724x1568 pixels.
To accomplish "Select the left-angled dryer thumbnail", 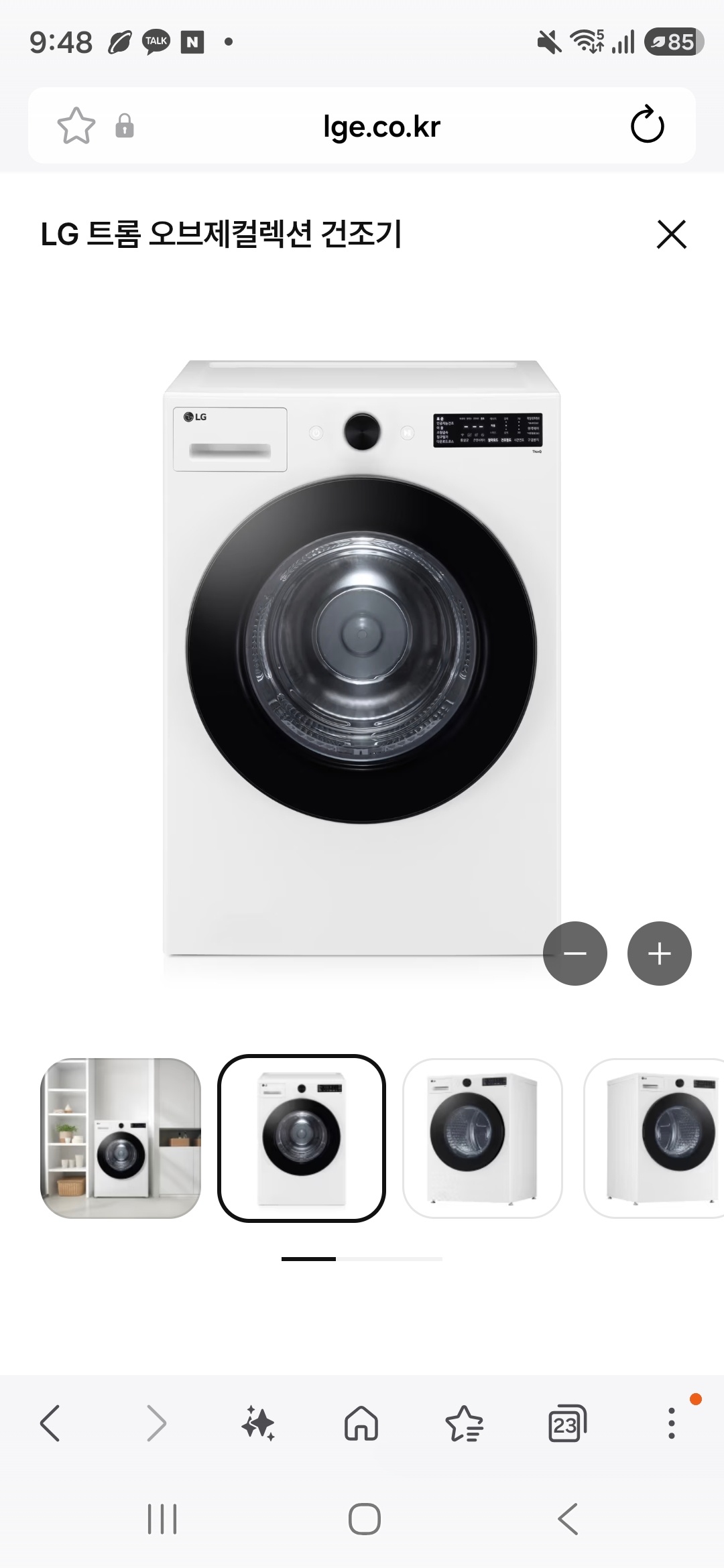I will coord(483,1138).
